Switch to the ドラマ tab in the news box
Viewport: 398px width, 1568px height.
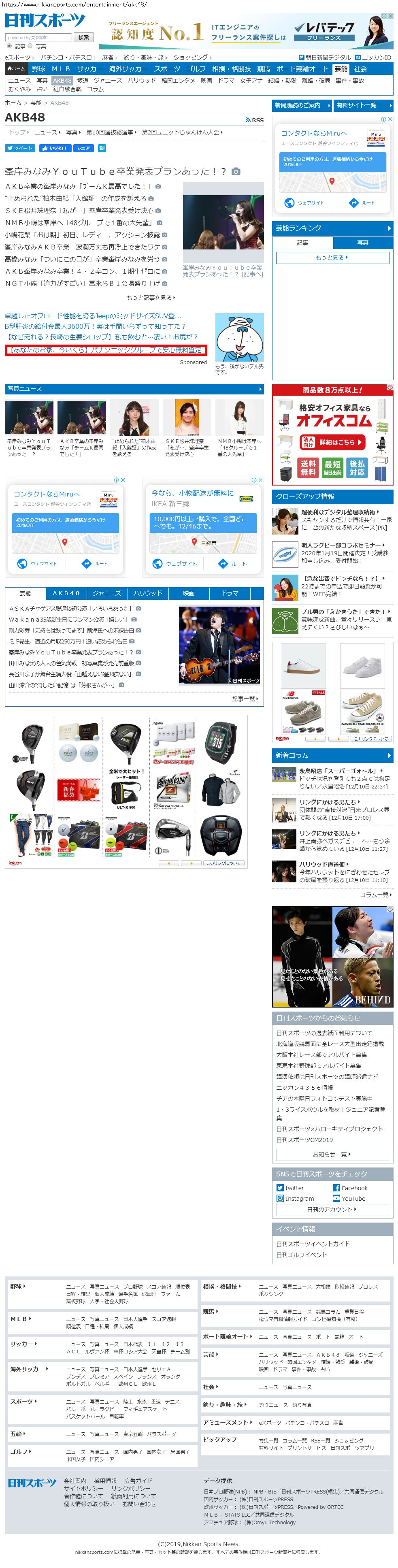(230, 593)
